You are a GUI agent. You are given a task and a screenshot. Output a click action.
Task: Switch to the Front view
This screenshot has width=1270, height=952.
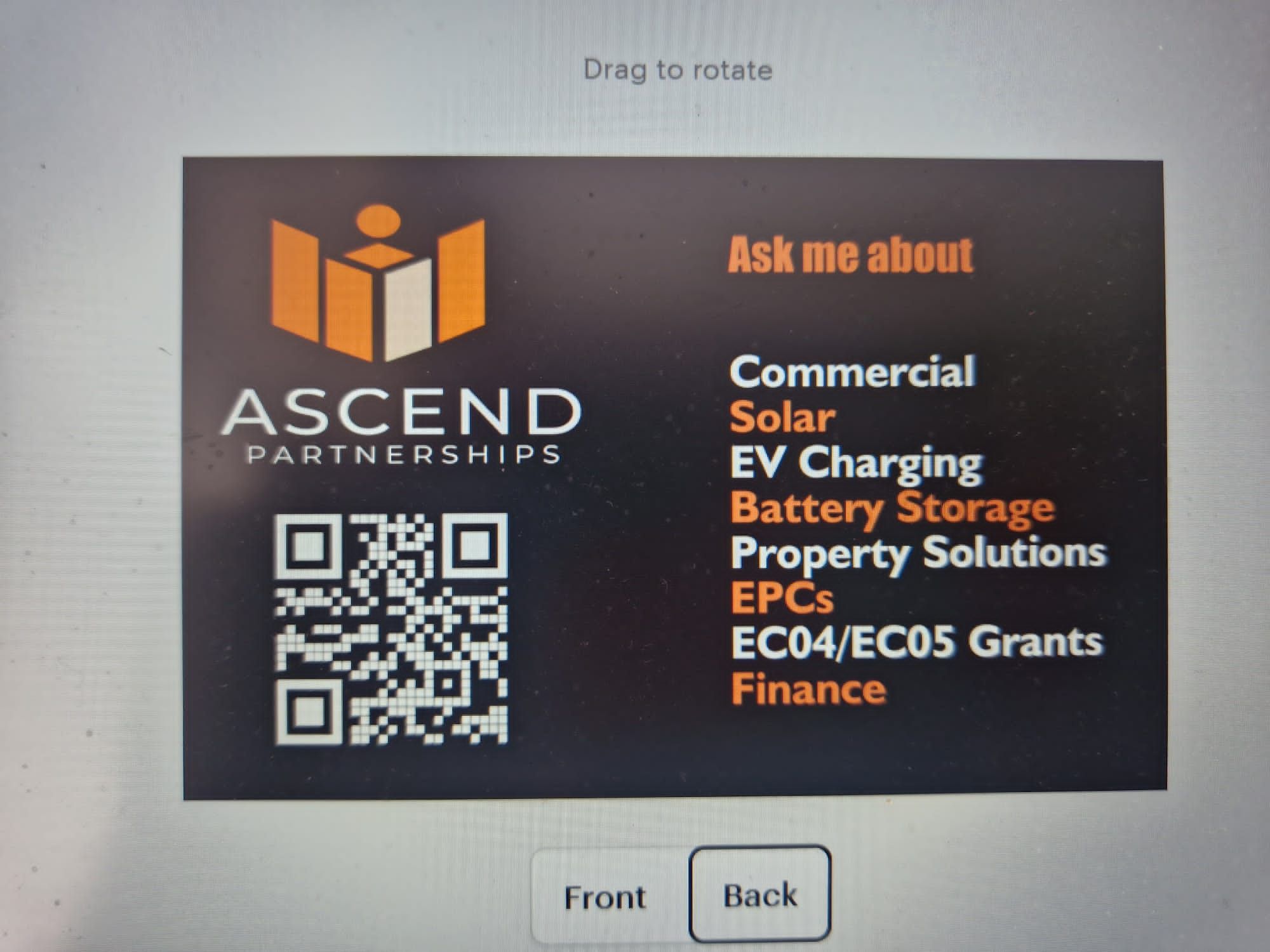(x=605, y=897)
